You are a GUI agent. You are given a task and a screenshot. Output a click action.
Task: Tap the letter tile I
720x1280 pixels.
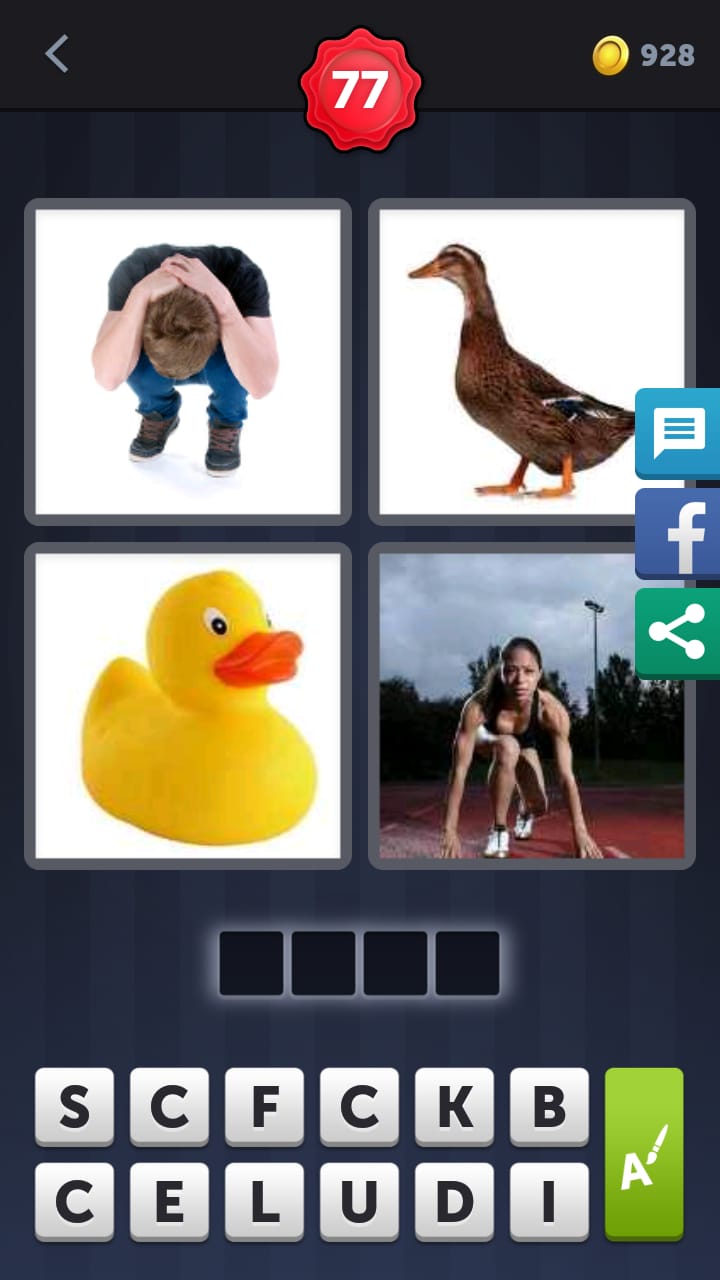(549, 1201)
